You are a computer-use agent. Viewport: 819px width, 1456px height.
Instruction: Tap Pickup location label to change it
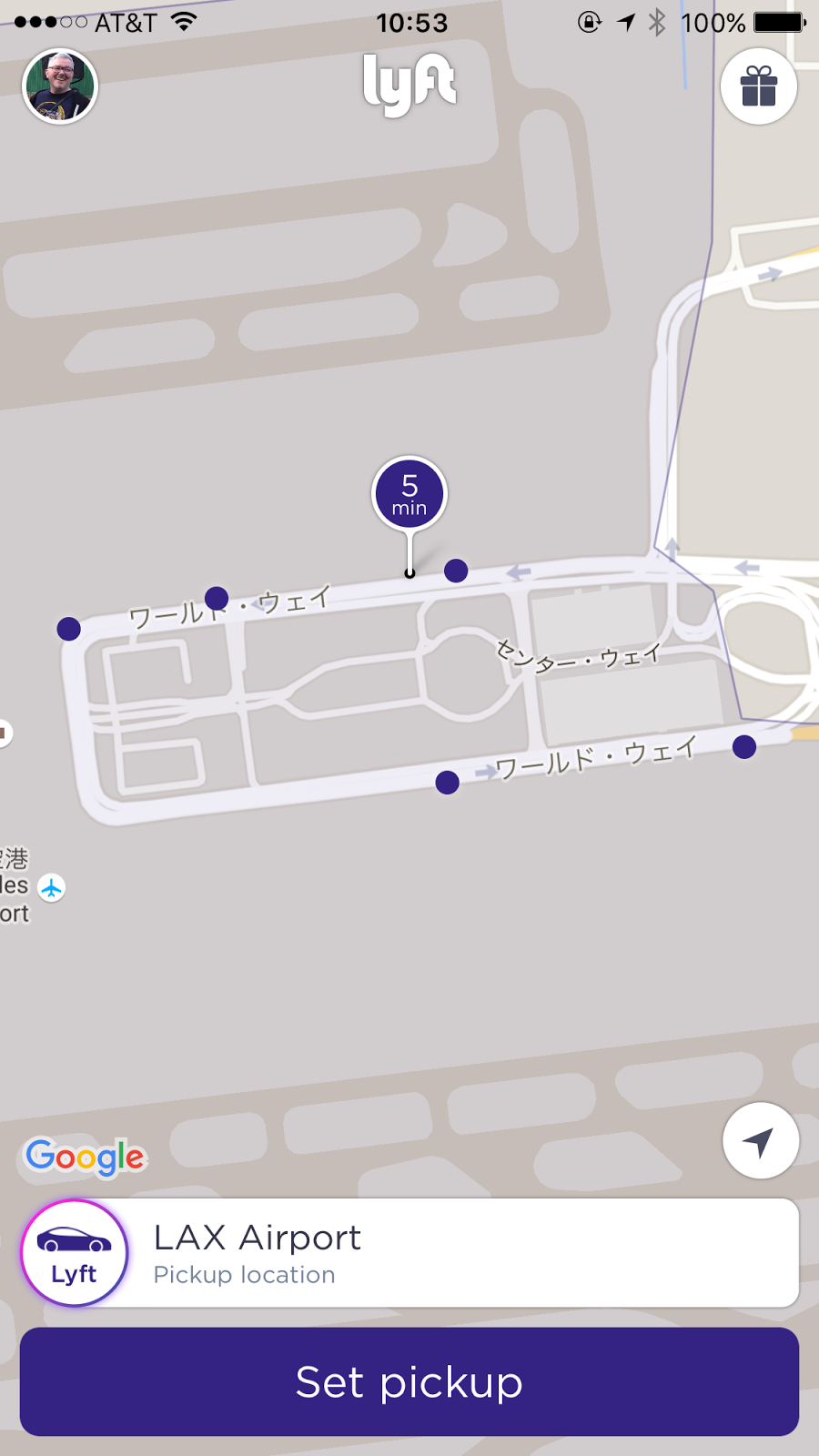point(243,1274)
